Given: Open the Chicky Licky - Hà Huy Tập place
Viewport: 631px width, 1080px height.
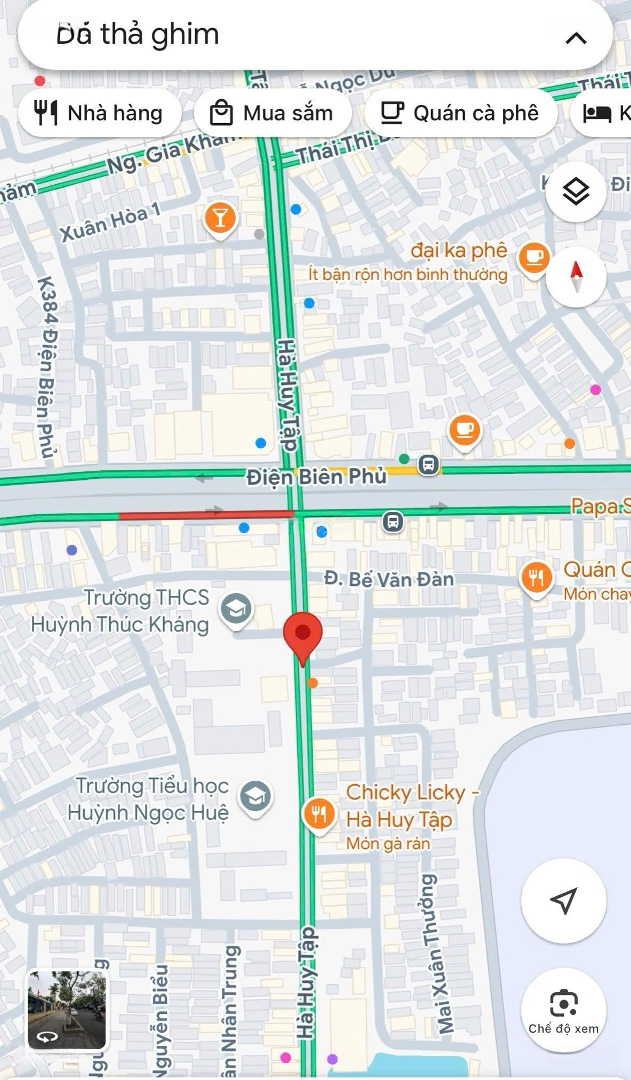Looking at the screenshot, I should (x=318, y=817).
